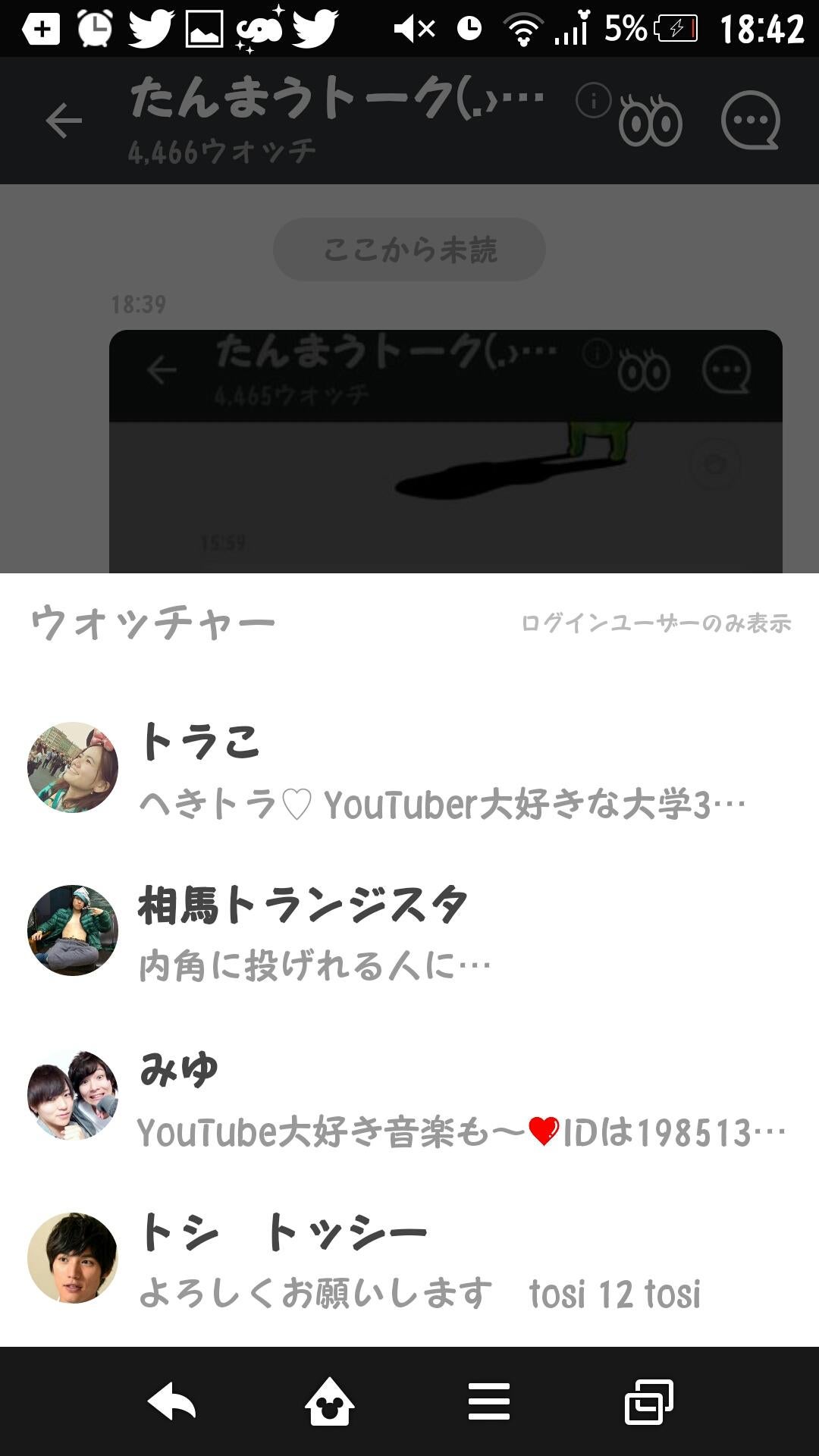Tap the back arrow in the stream header

pyautogui.click(x=64, y=119)
